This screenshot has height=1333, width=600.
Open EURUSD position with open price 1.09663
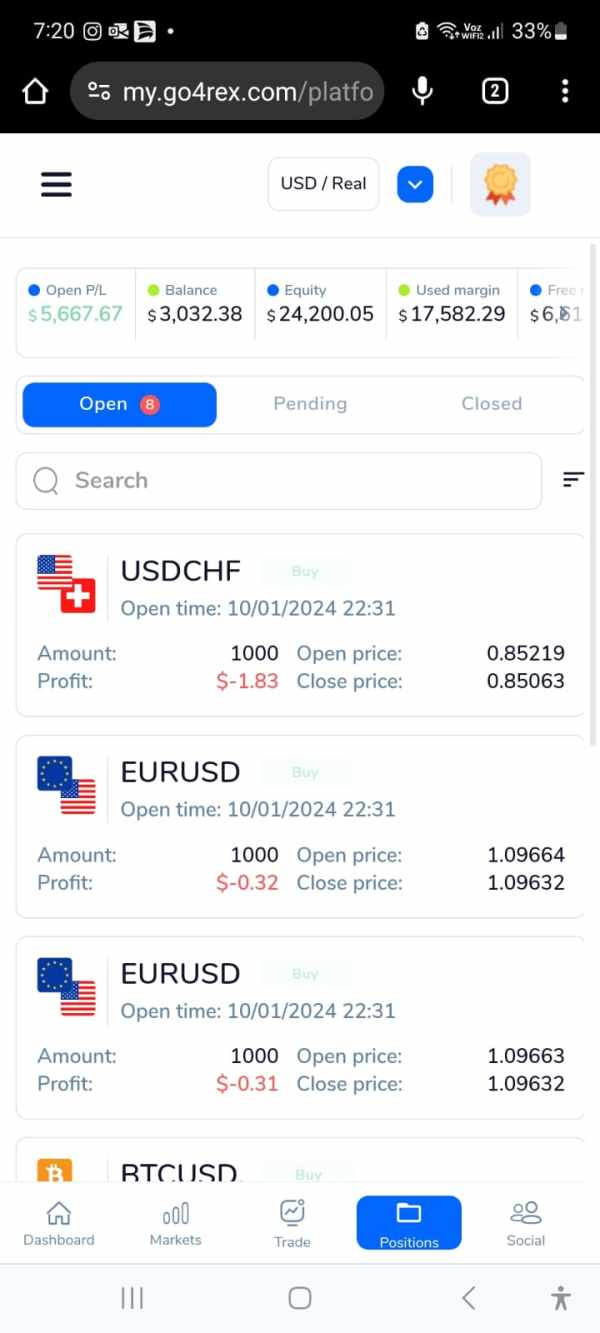(x=300, y=1027)
